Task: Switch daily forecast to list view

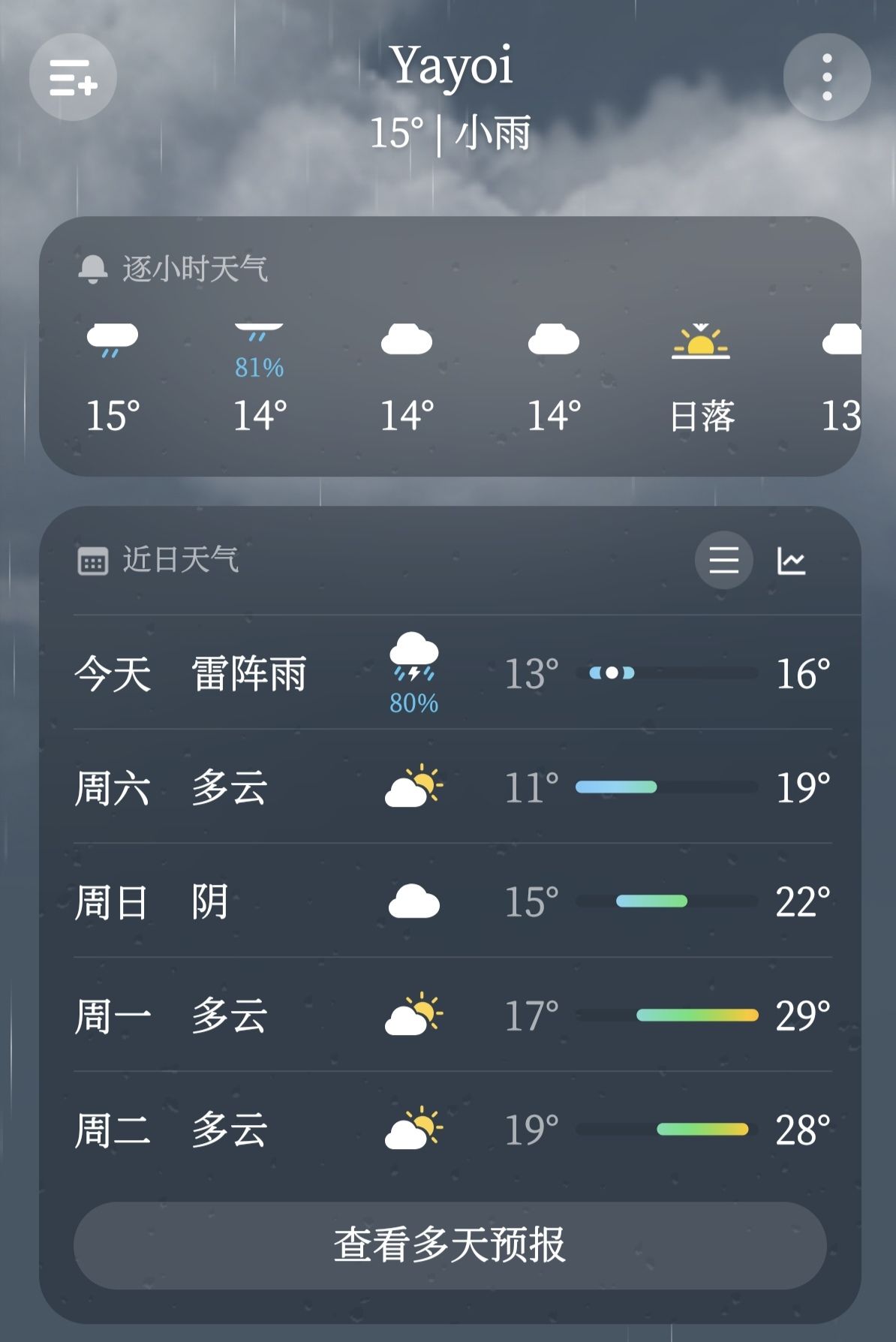Action: (724, 560)
